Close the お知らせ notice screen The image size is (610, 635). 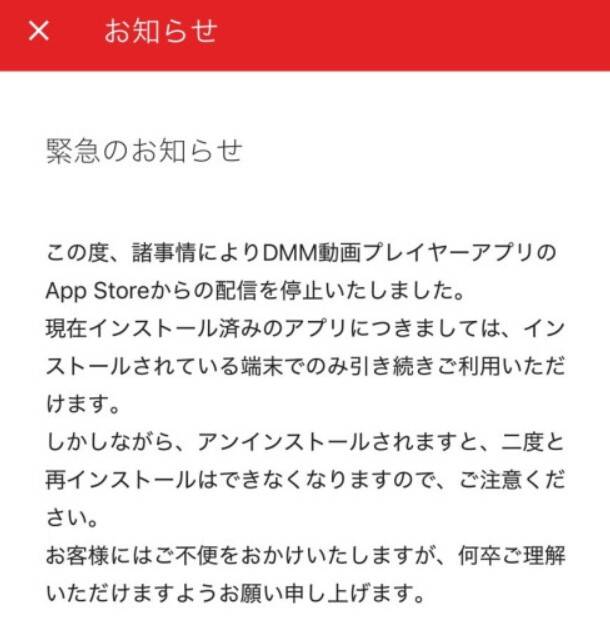(38, 31)
